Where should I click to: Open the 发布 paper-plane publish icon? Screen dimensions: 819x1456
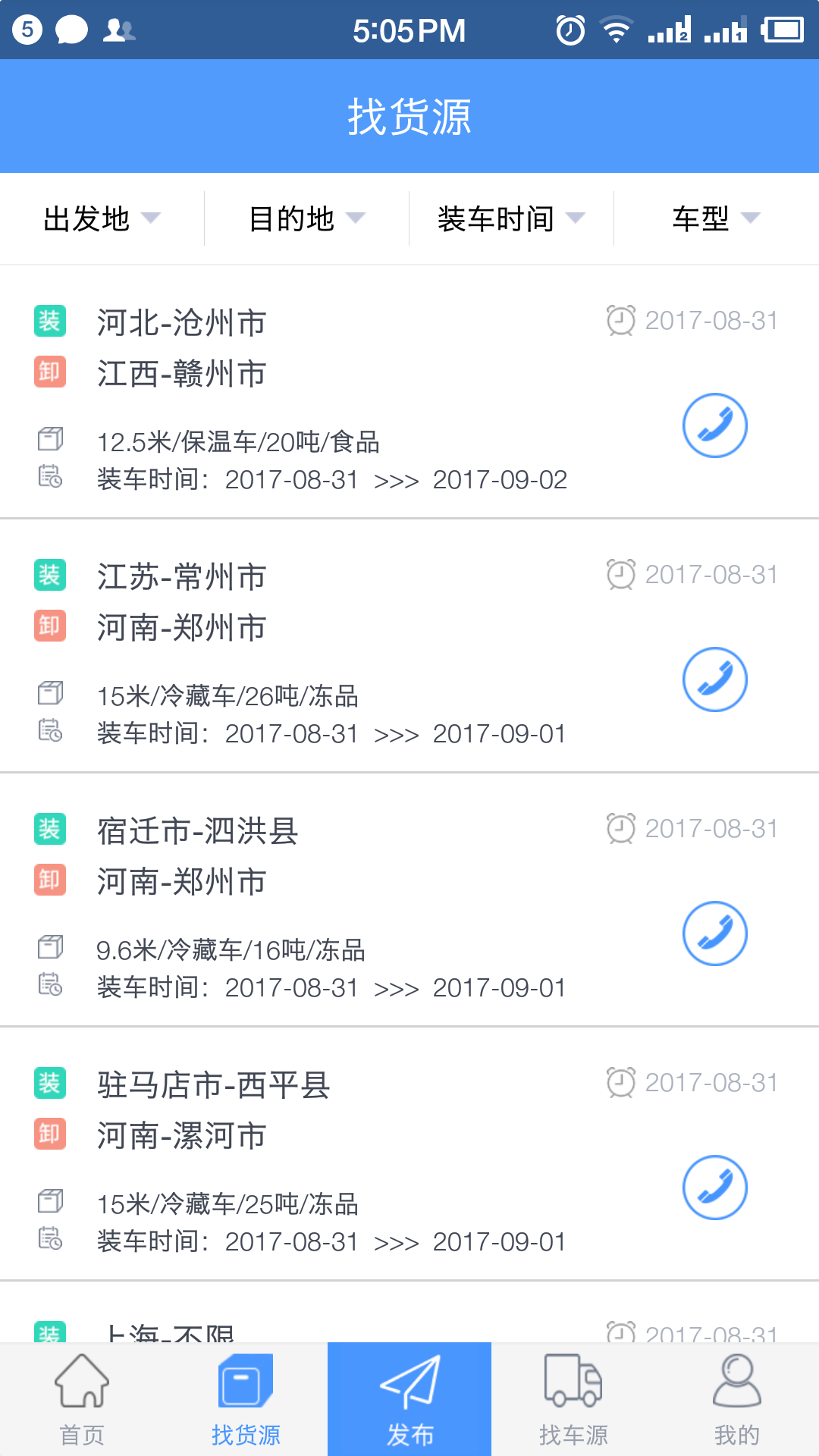coord(409,1398)
